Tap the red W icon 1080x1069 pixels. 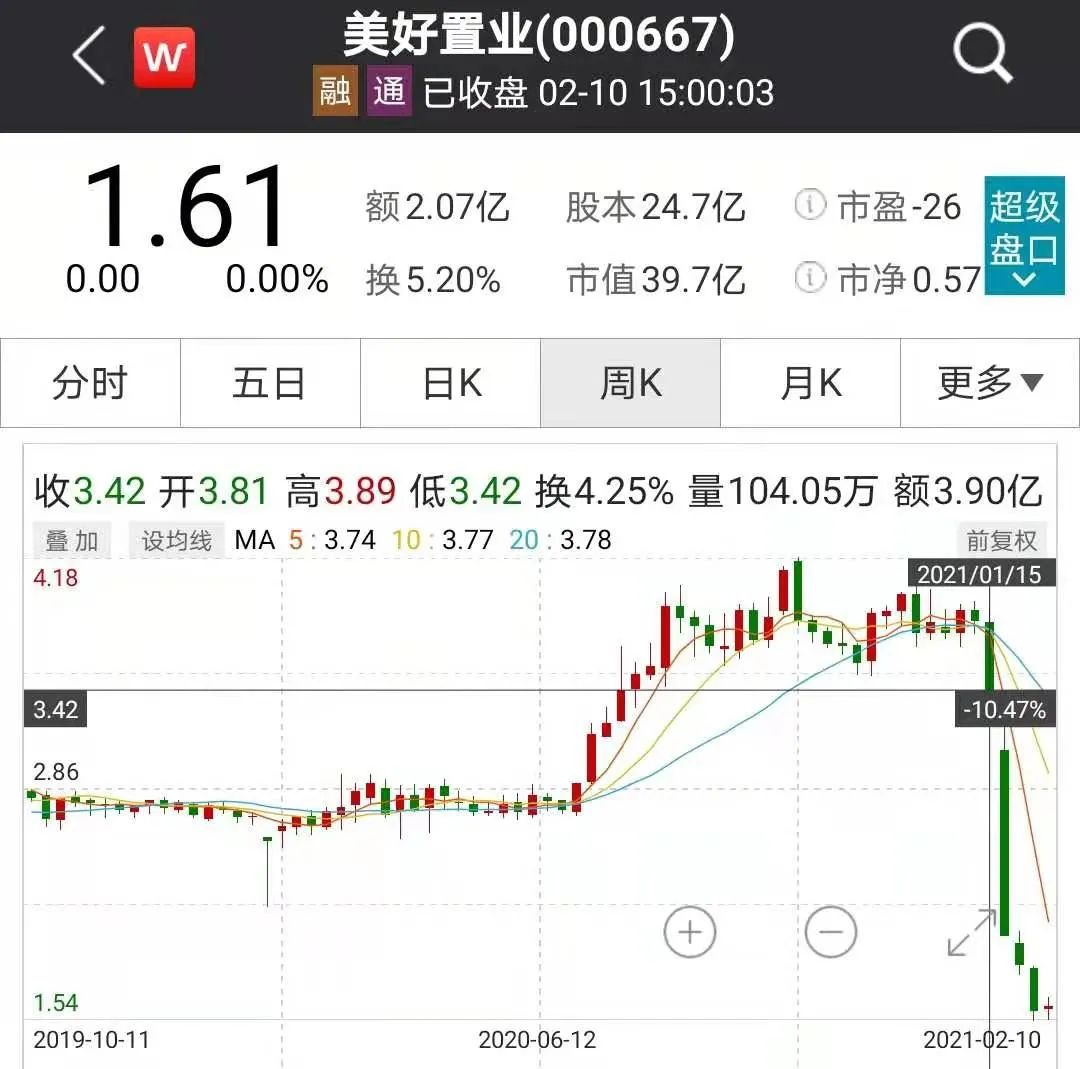pyautogui.click(x=164, y=57)
